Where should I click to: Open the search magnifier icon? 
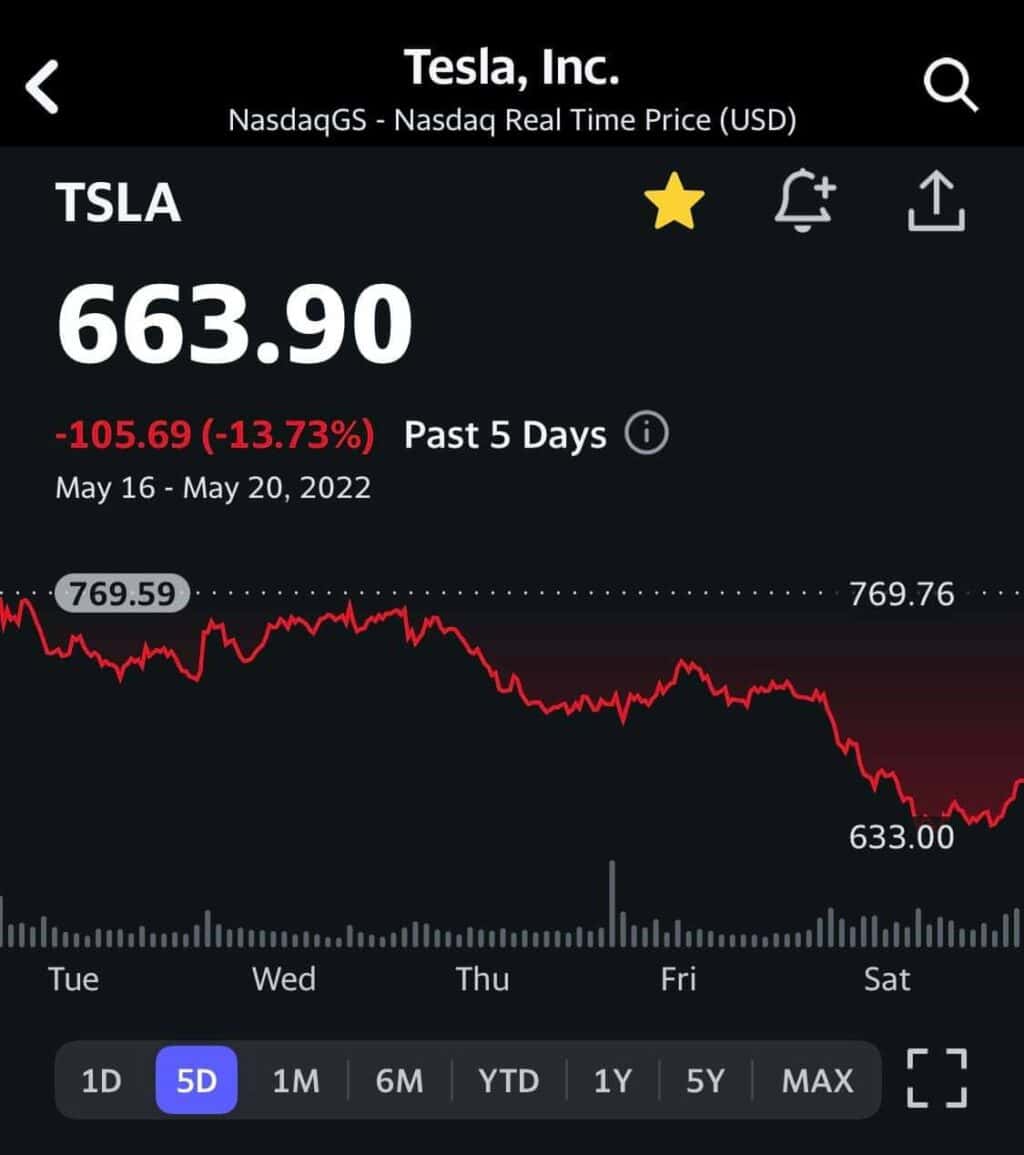click(948, 87)
